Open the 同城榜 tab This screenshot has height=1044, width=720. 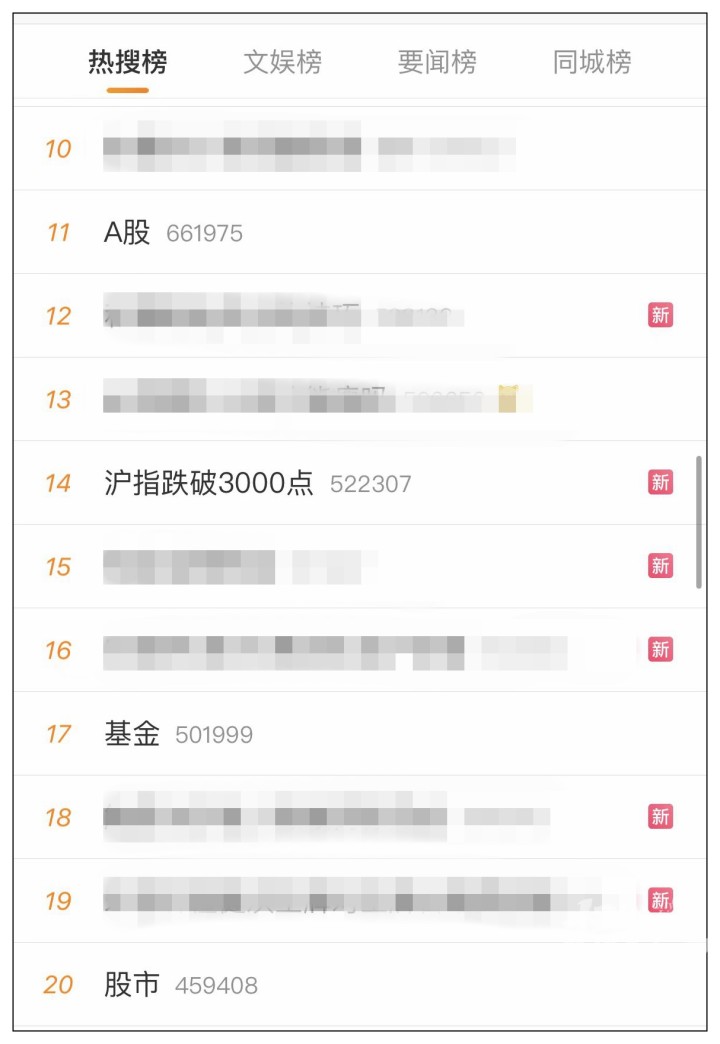pyautogui.click(x=592, y=62)
